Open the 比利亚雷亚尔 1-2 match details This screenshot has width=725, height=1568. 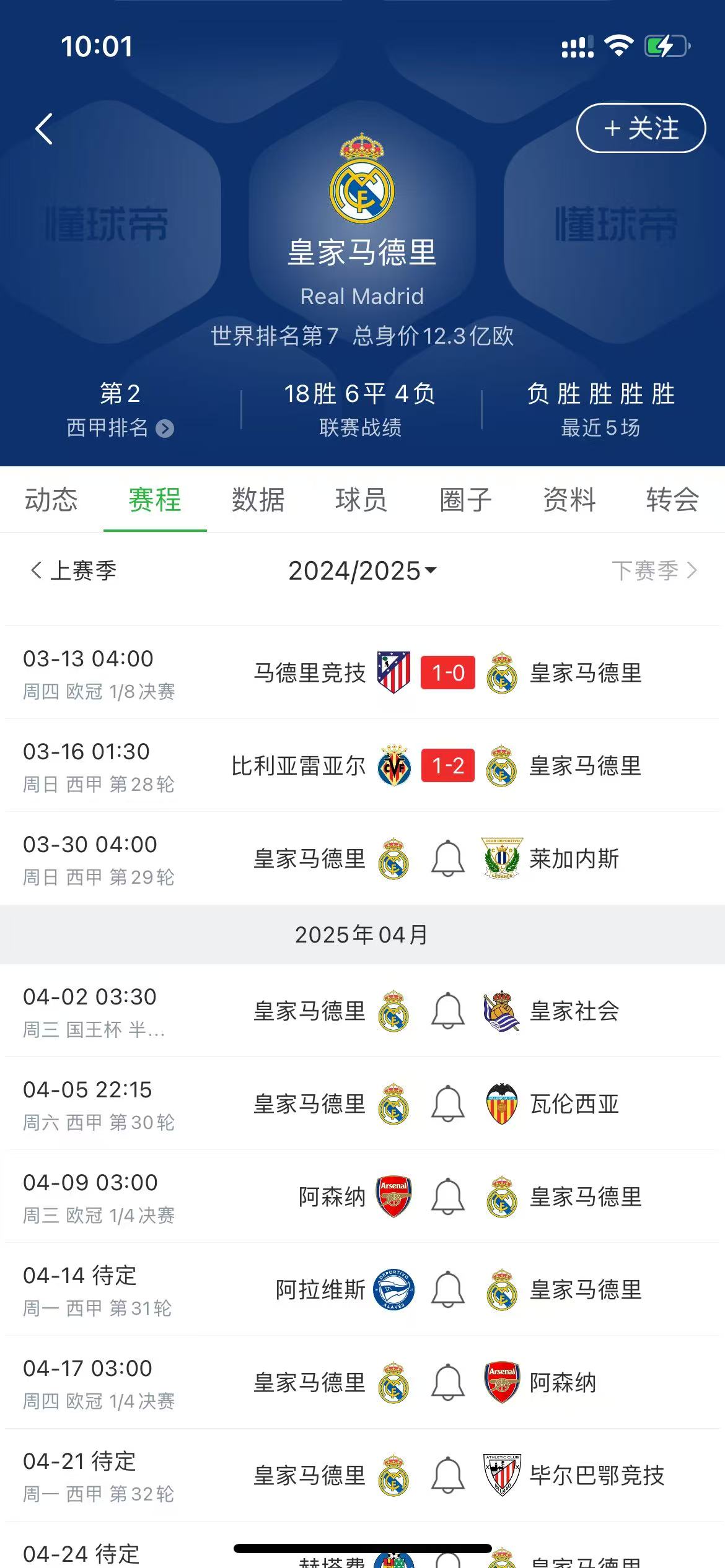tap(362, 765)
